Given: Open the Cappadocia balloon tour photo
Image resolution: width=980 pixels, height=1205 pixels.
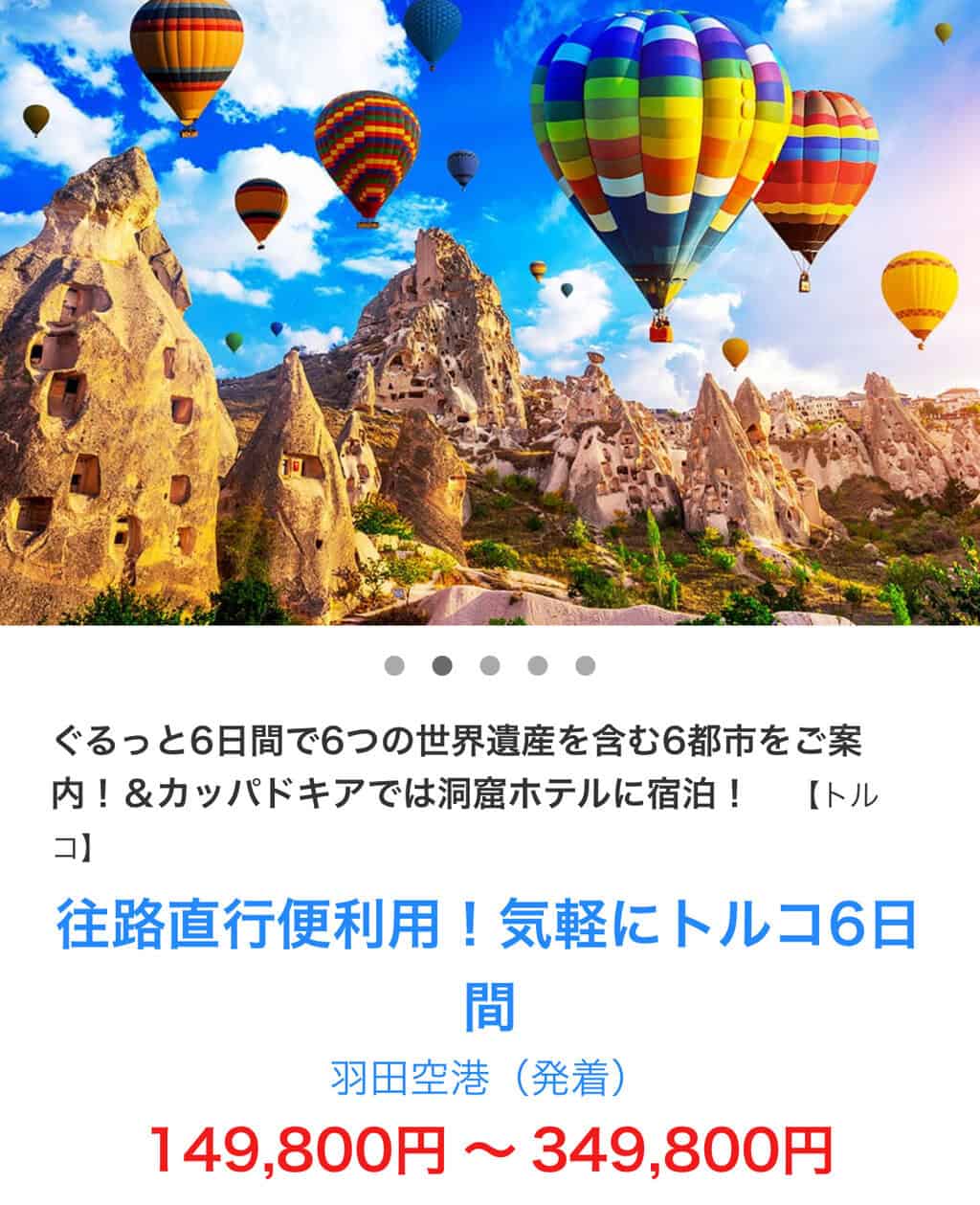Looking at the screenshot, I should 490,312.
